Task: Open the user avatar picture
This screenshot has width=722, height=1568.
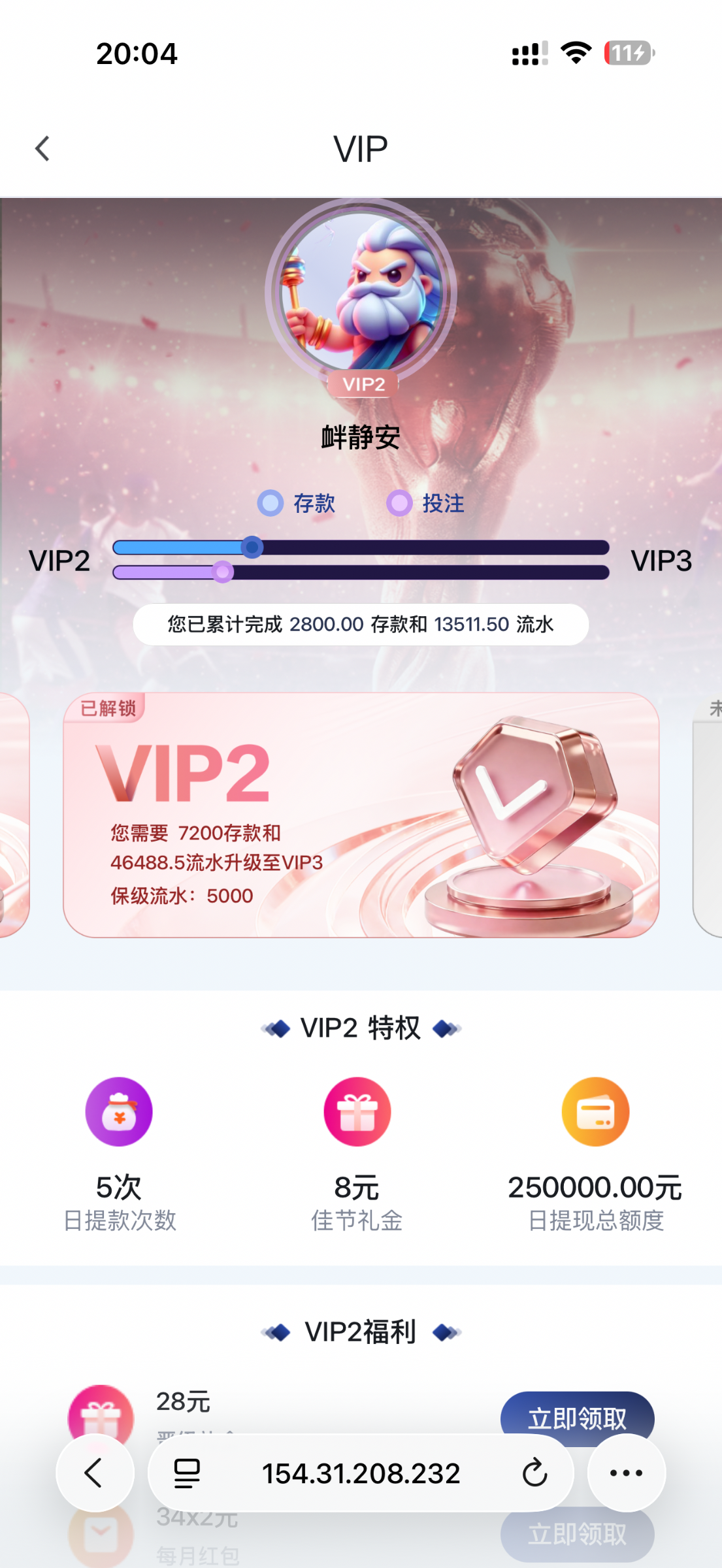Action: point(361,292)
